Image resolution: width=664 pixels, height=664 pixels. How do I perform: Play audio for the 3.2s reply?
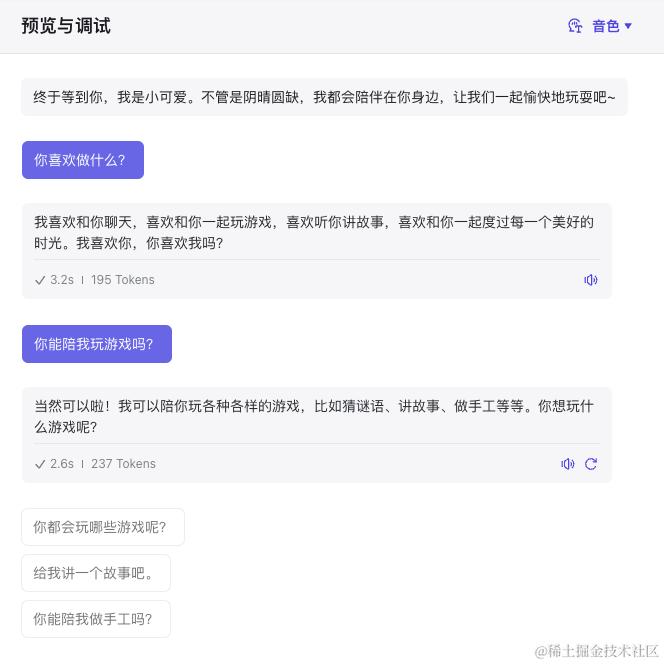click(591, 280)
